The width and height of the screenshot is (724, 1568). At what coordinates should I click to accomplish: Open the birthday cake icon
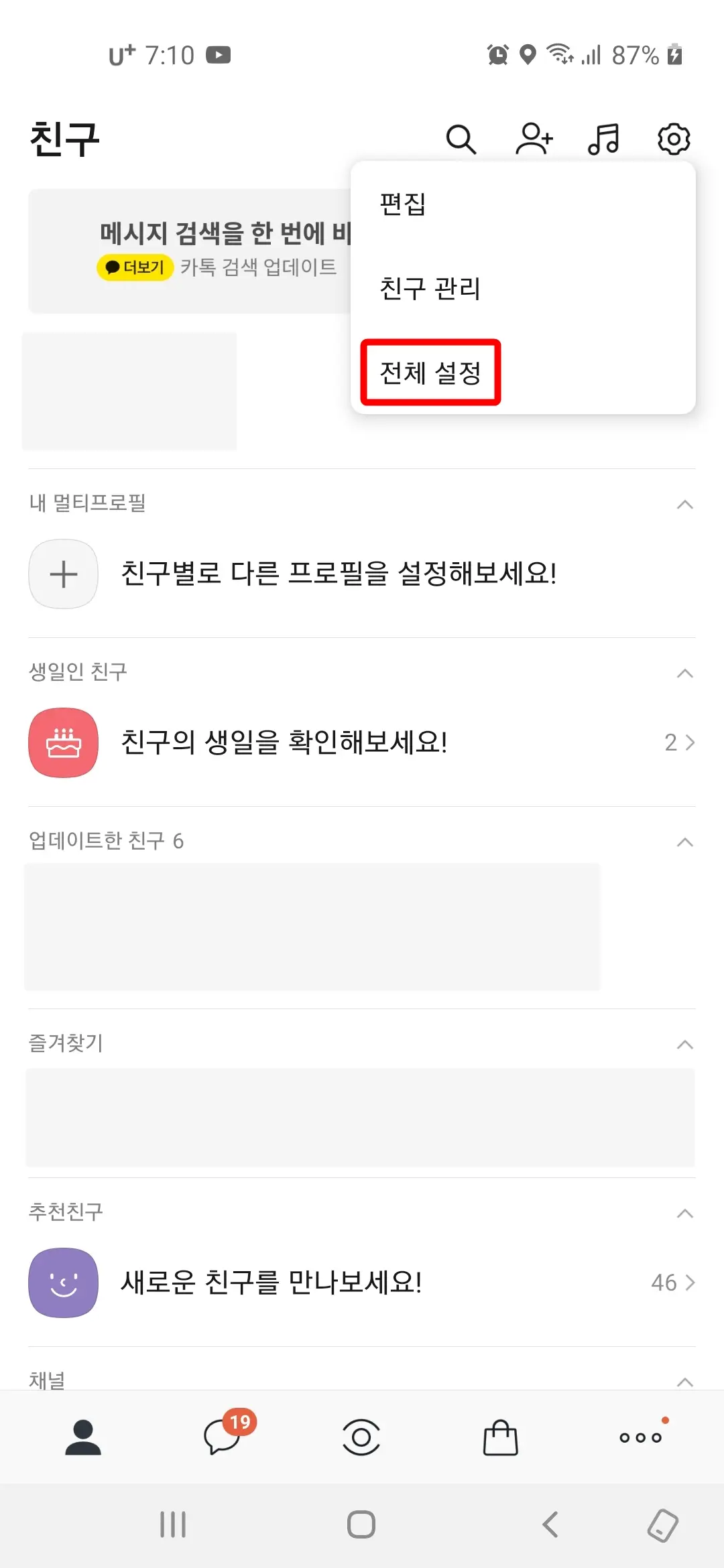64,742
